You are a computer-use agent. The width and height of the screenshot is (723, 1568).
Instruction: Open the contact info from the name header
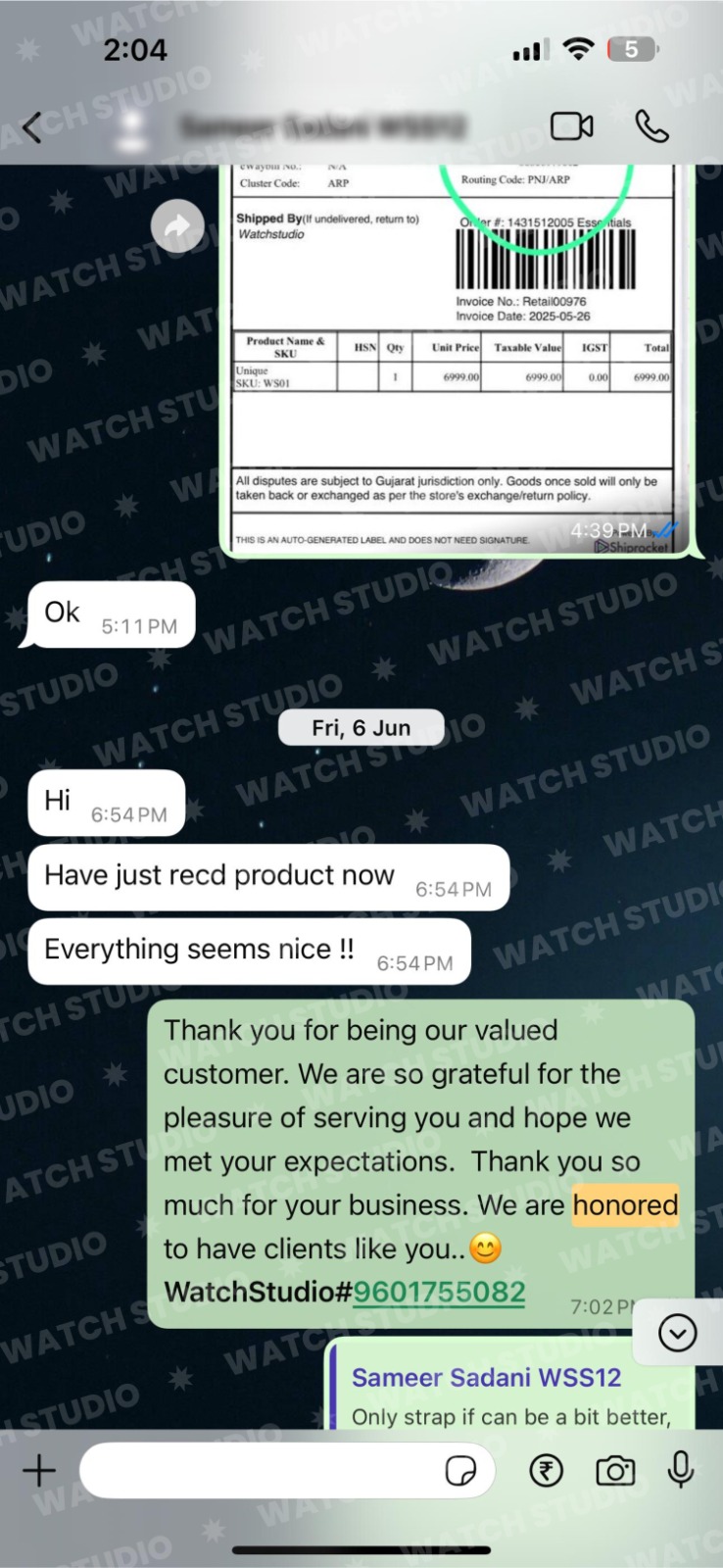tap(323, 126)
